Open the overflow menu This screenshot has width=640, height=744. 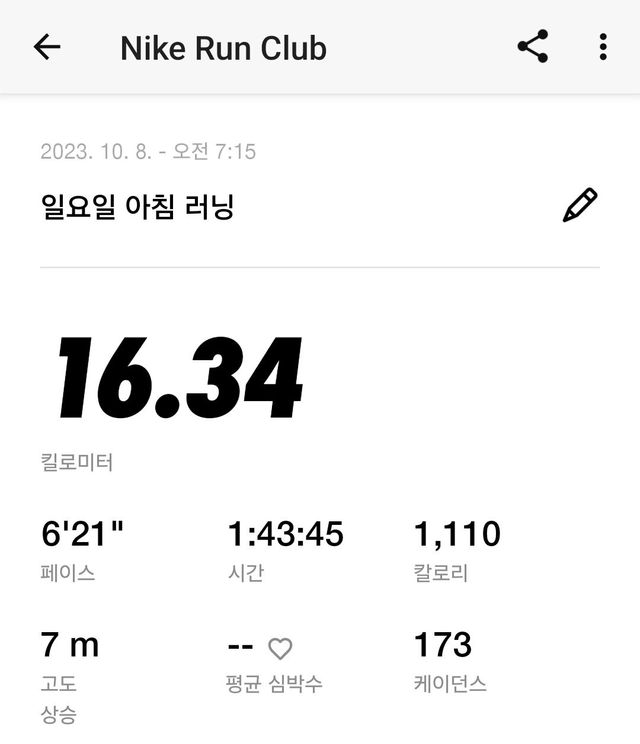coord(602,47)
